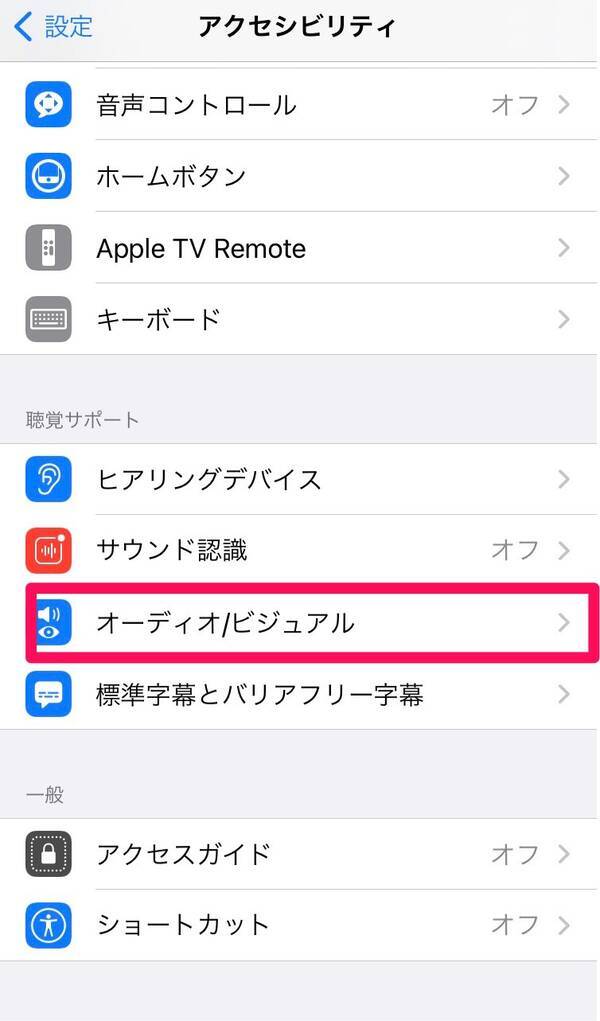The height and width of the screenshot is (1021, 600).
Task: Open アクセスガイド settings
Action: tap(300, 854)
